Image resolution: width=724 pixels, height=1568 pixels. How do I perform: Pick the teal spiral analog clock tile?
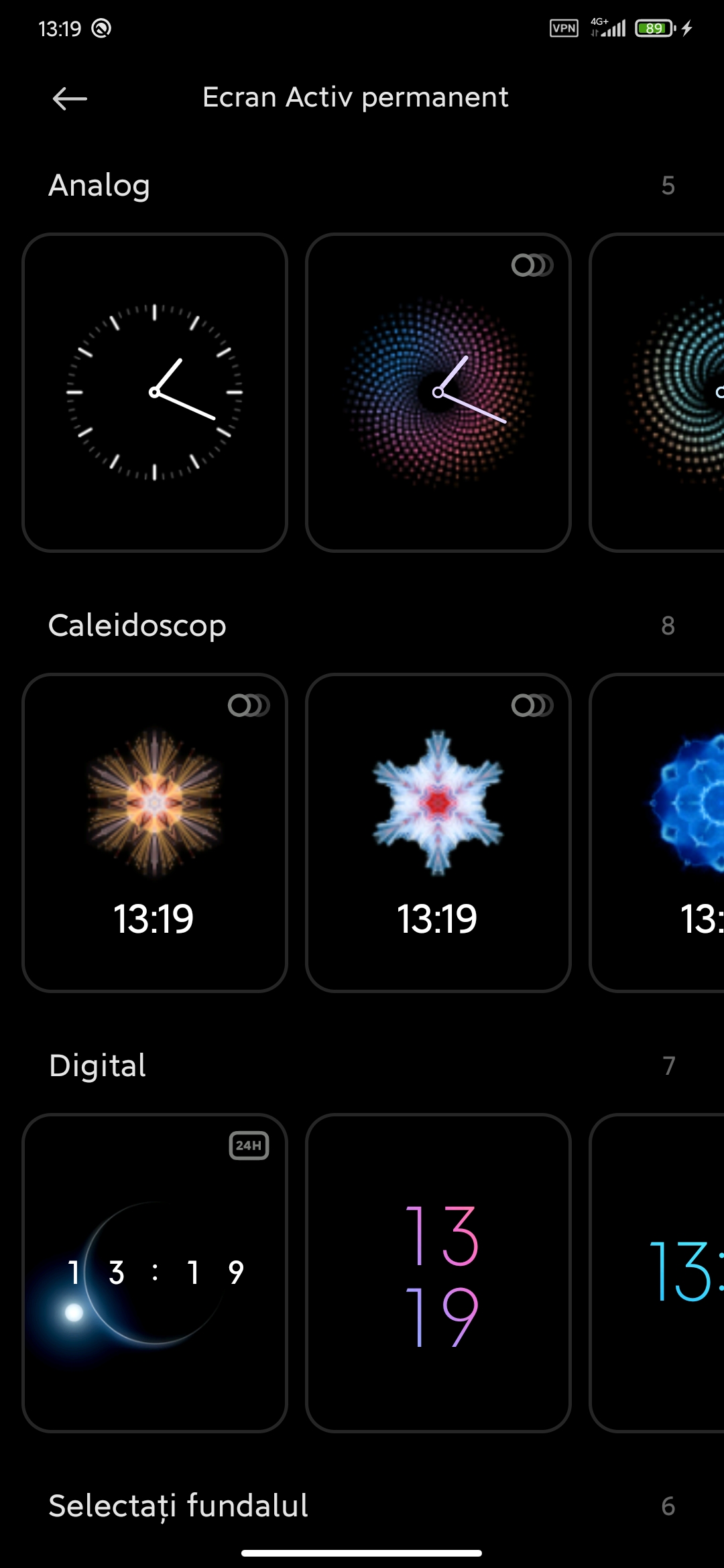[657, 393]
